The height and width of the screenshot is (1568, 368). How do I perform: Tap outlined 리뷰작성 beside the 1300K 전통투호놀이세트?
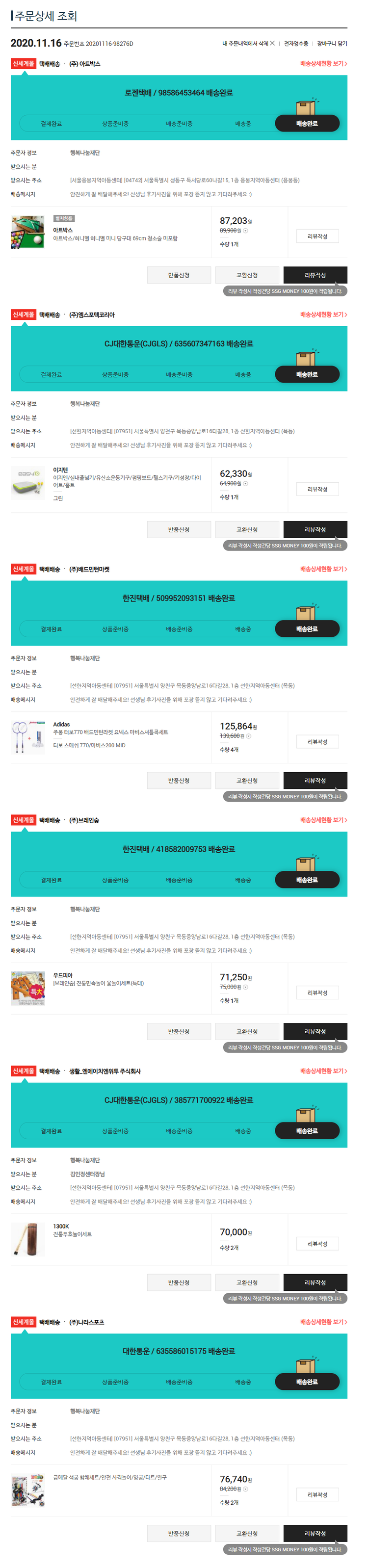coord(317,1244)
